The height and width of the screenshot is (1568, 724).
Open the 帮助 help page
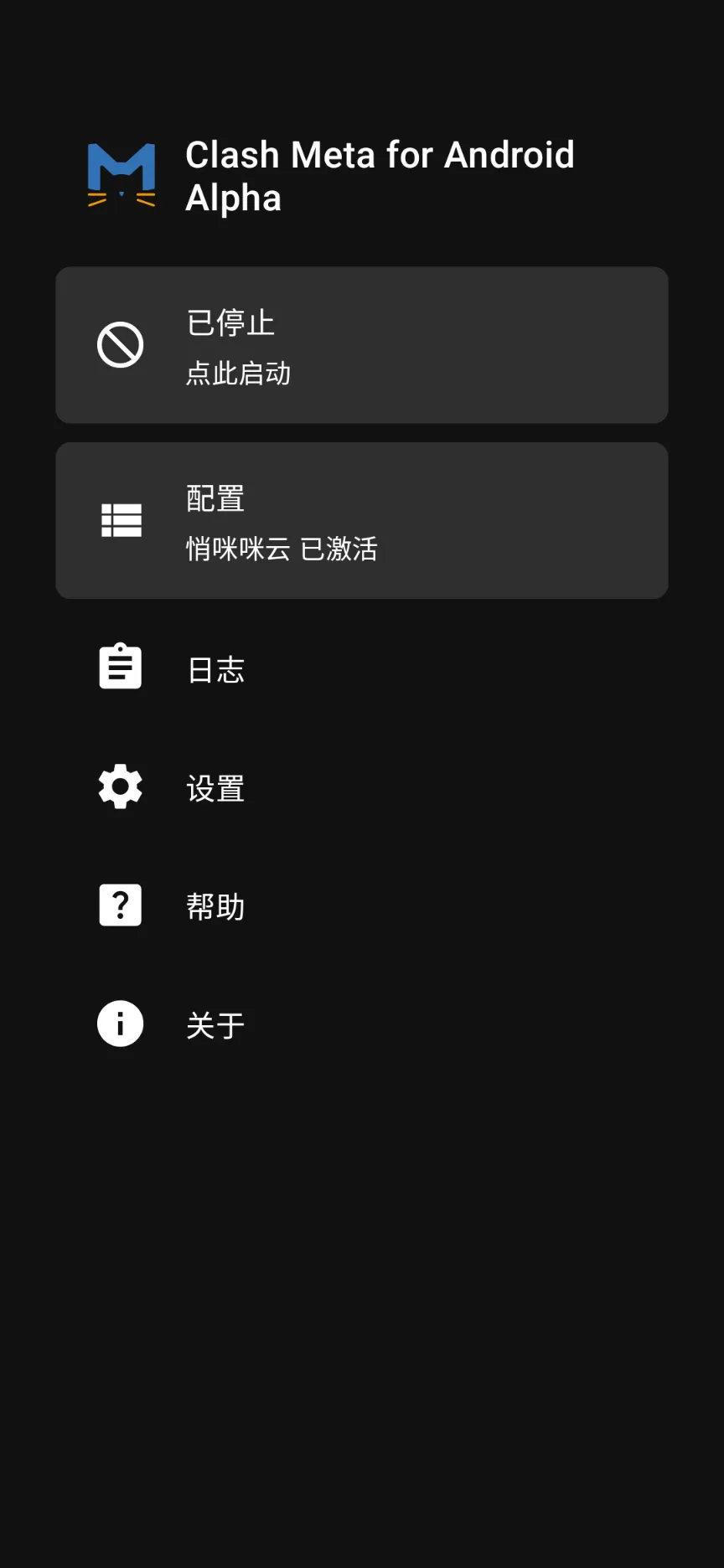click(215, 906)
